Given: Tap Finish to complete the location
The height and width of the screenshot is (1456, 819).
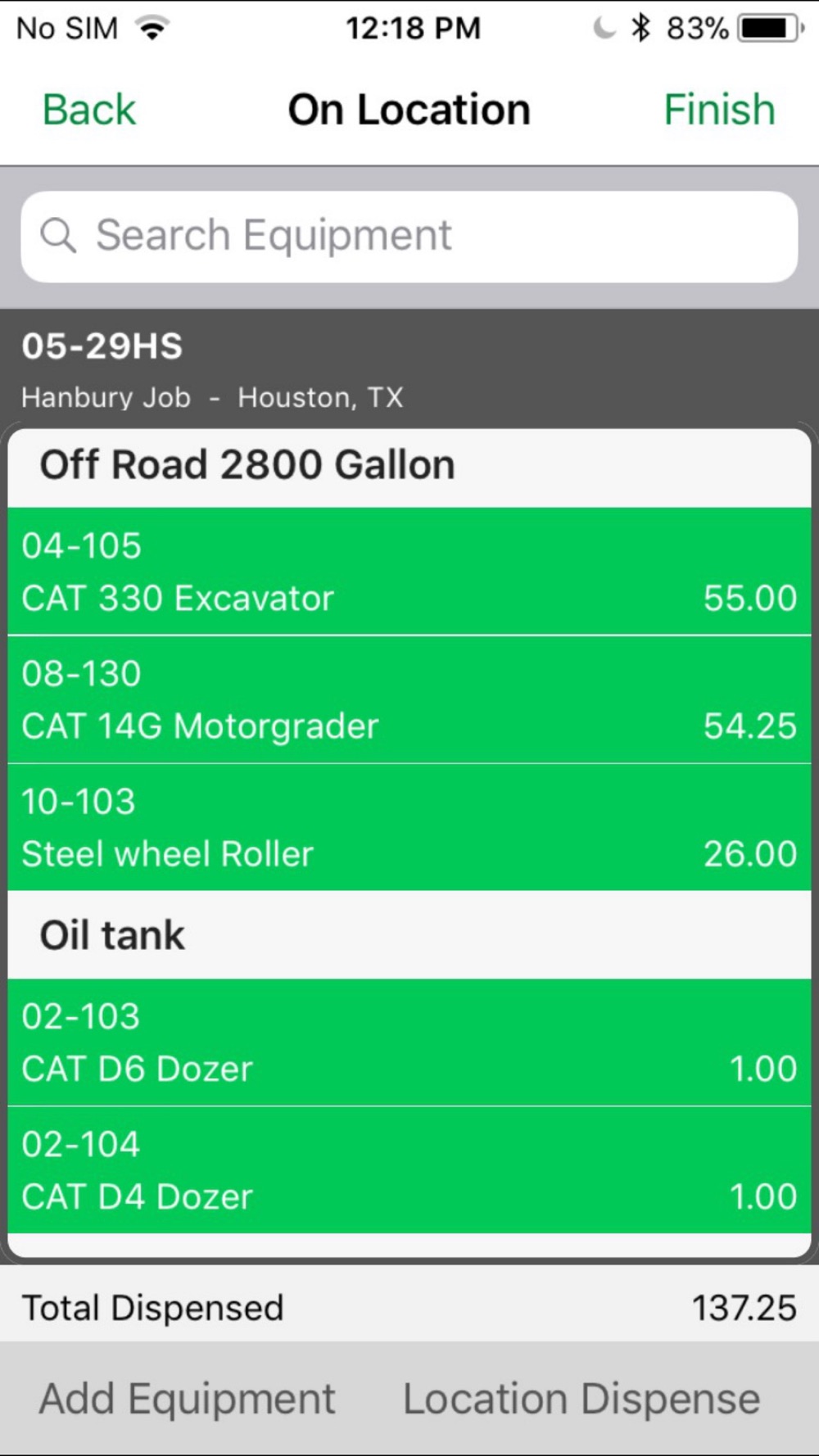Looking at the screenshot, I should (x=719, y=110).
